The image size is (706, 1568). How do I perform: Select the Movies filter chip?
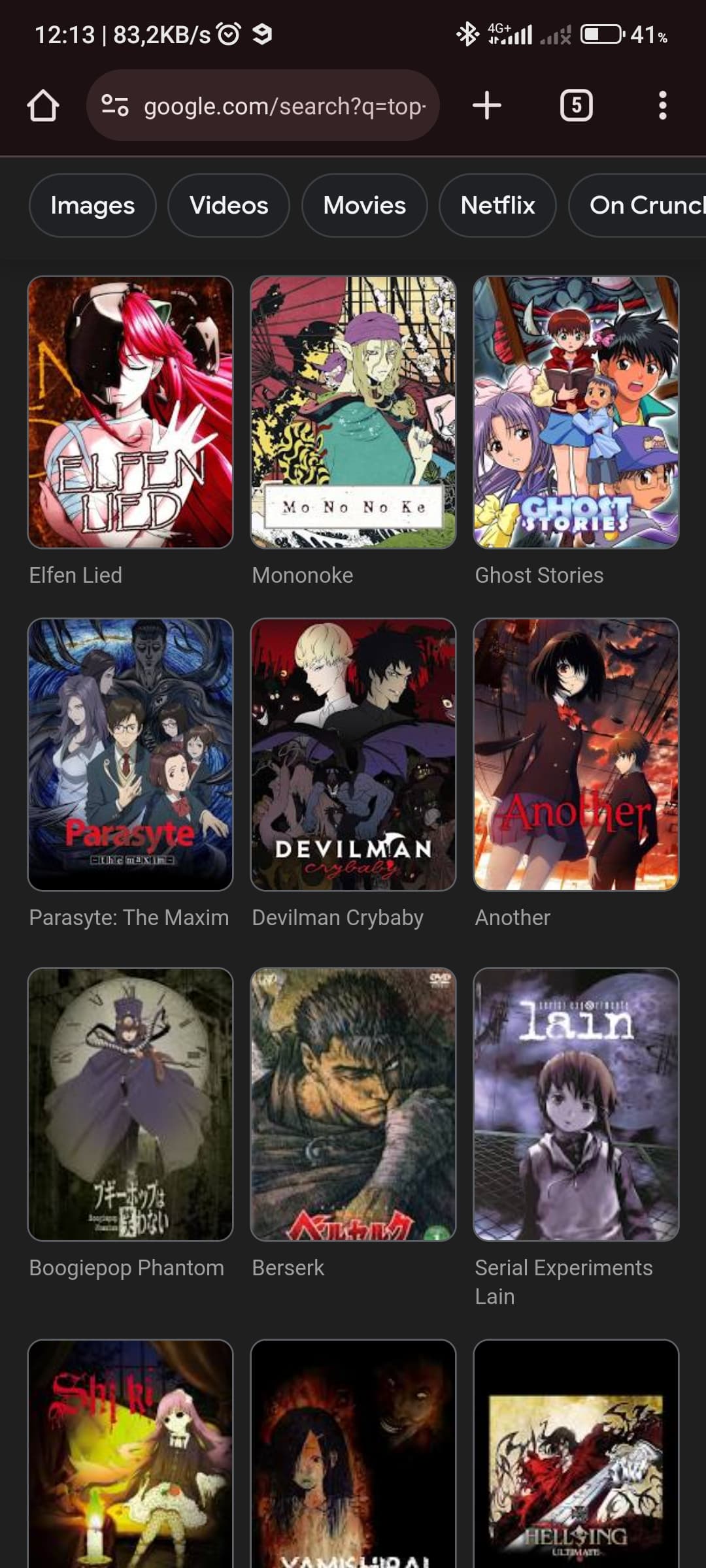pyautogui.click(x=364, y=206)
